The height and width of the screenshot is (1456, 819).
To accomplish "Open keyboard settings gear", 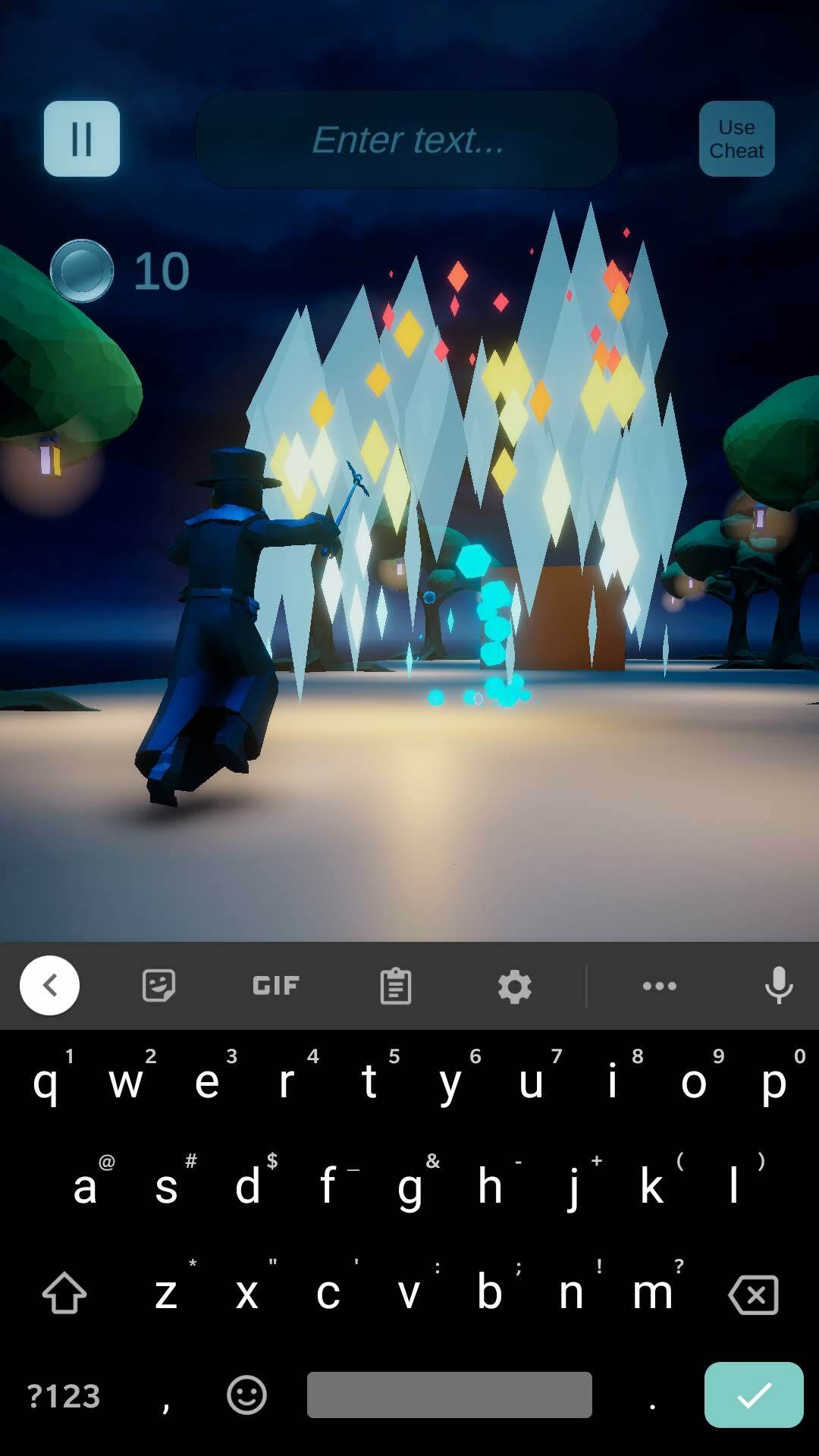I will pos(514,986).
